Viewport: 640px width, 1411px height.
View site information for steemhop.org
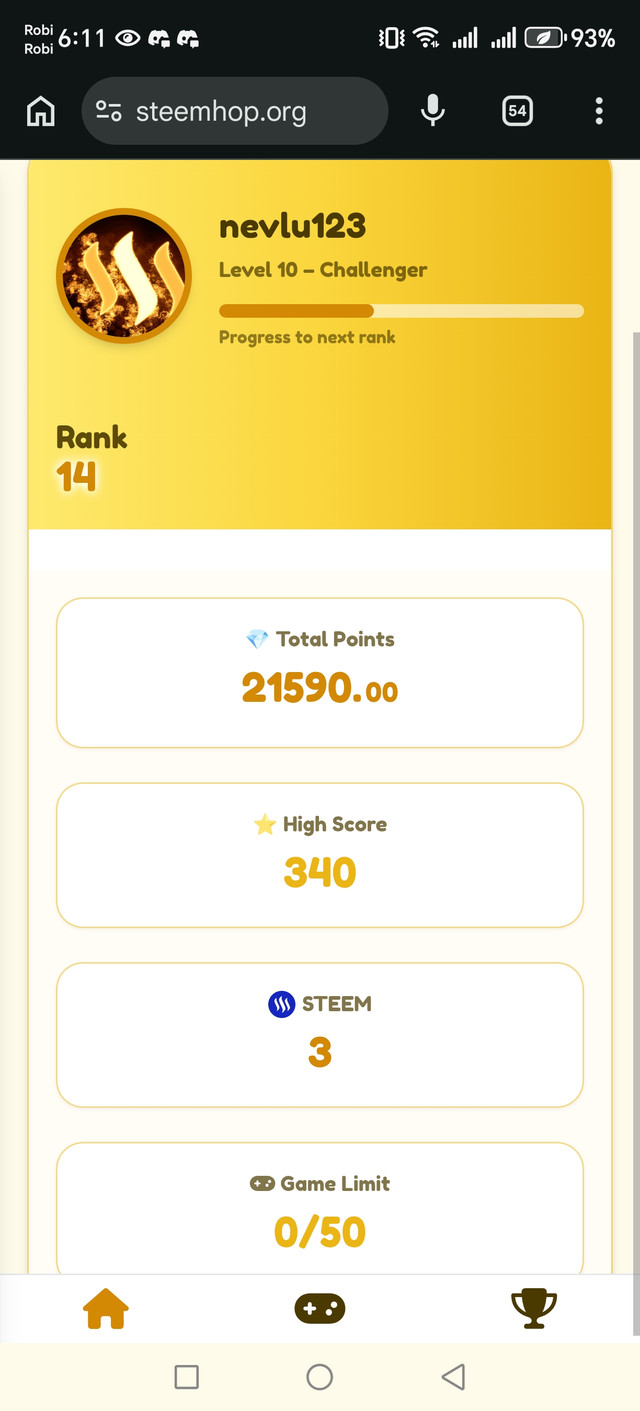pos(109,112)
